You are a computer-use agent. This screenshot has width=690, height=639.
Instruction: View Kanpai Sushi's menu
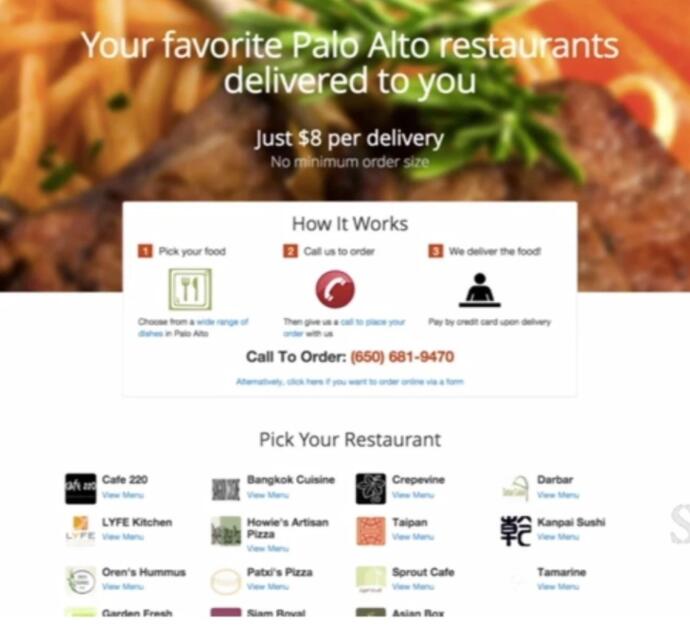[x=558, y=537]
